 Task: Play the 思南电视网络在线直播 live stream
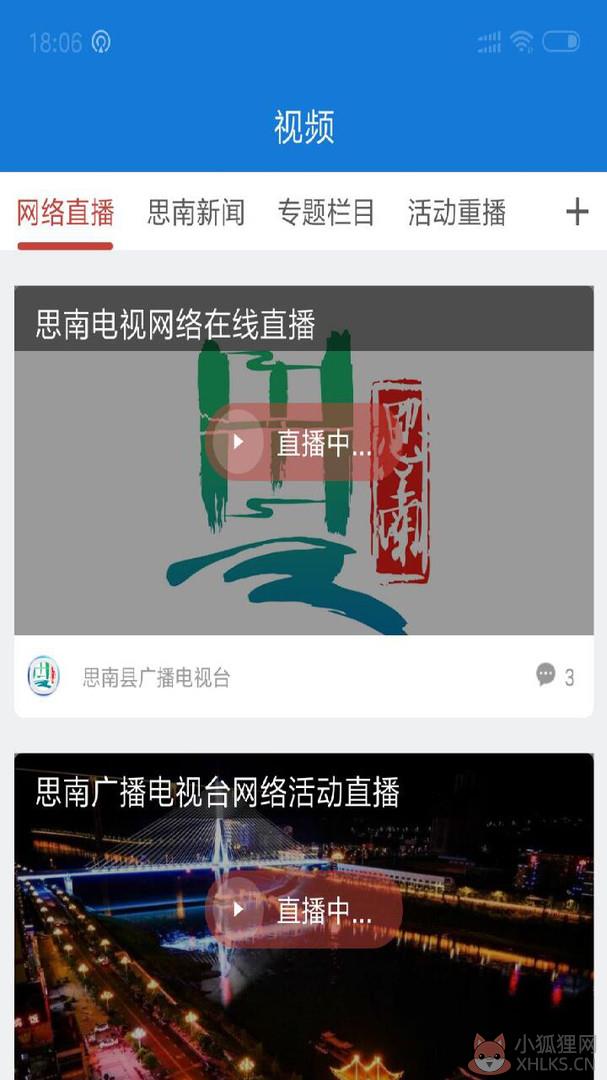[x=304, y=442]
